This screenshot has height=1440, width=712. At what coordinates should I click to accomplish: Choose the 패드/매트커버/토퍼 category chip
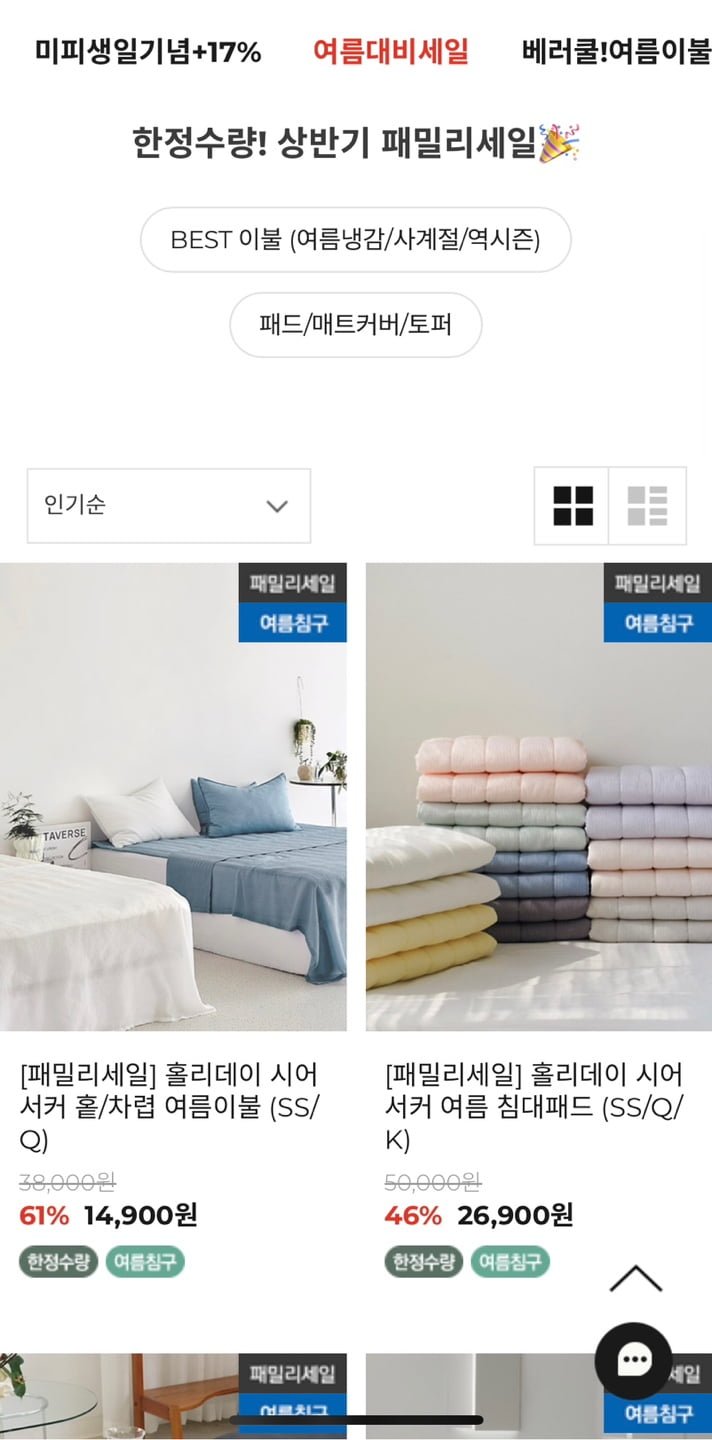tap(355, 325)
